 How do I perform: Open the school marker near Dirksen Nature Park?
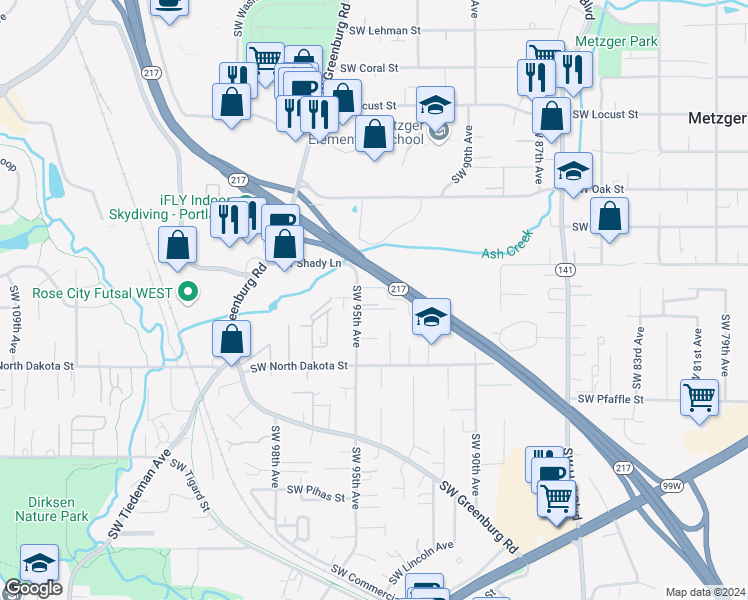[39, 564]
